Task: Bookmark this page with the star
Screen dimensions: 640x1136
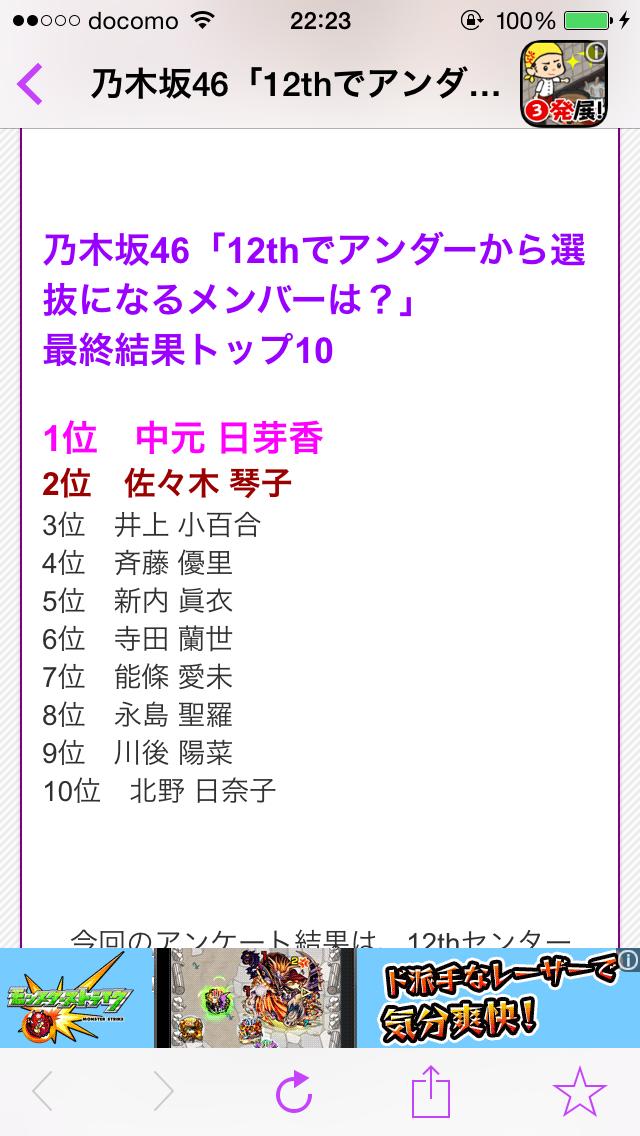Action: pyautogui.click(x=581, y=1092)
